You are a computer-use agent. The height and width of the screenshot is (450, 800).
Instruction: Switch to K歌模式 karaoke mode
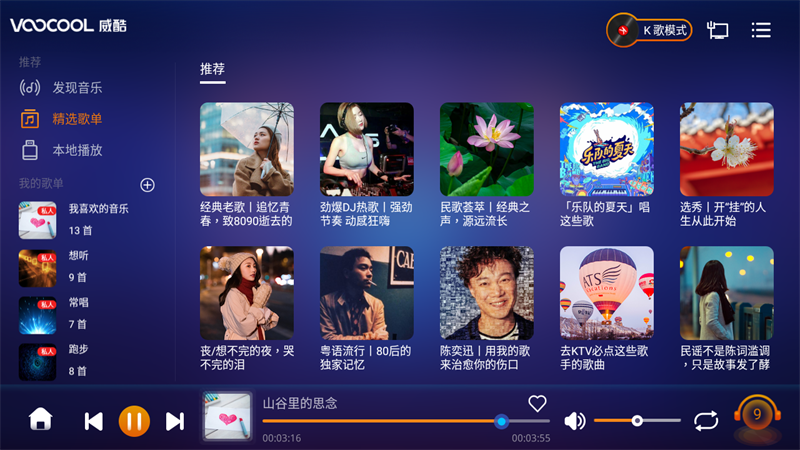[650, 30]
